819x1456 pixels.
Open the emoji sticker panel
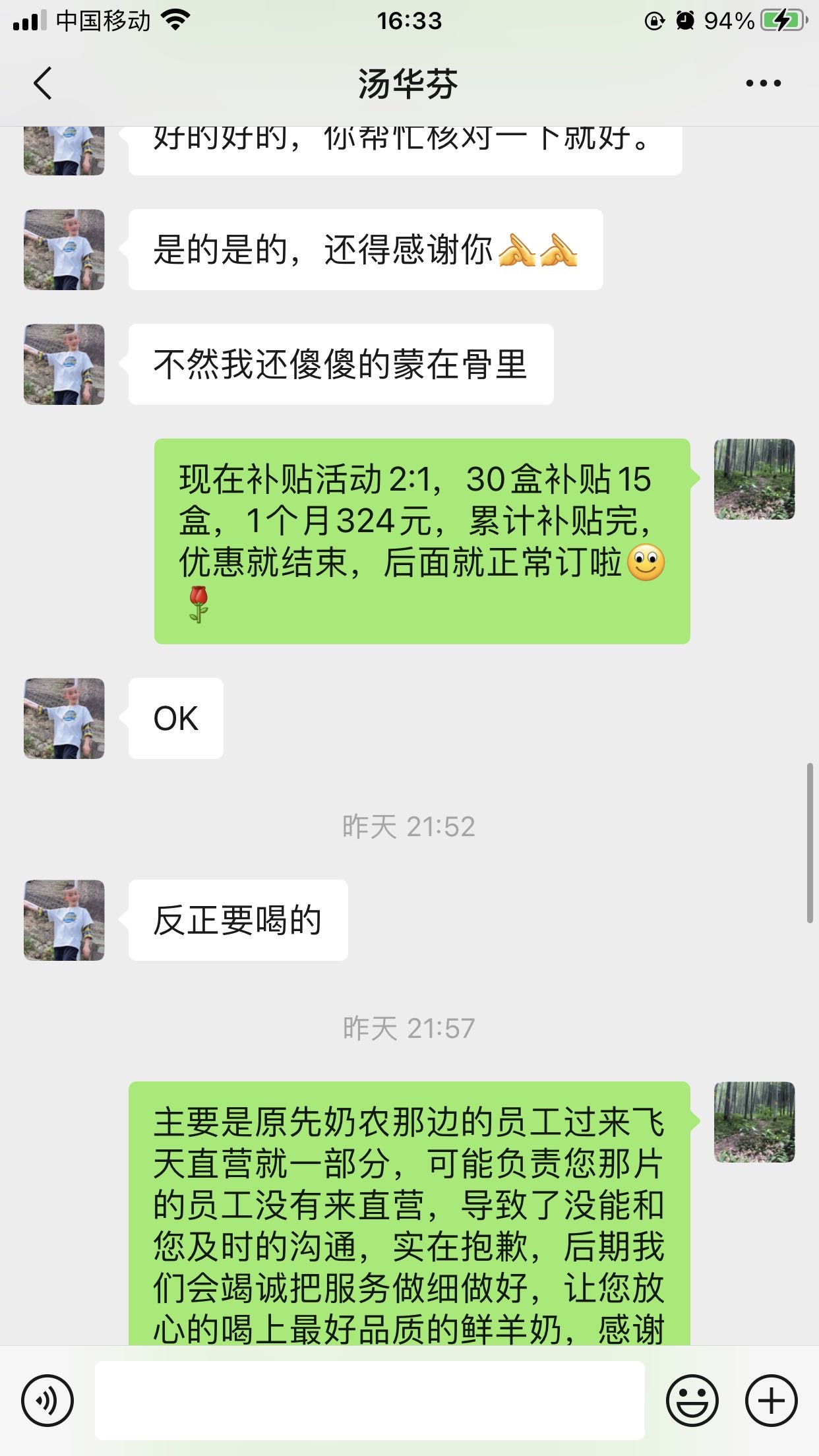692,1400
